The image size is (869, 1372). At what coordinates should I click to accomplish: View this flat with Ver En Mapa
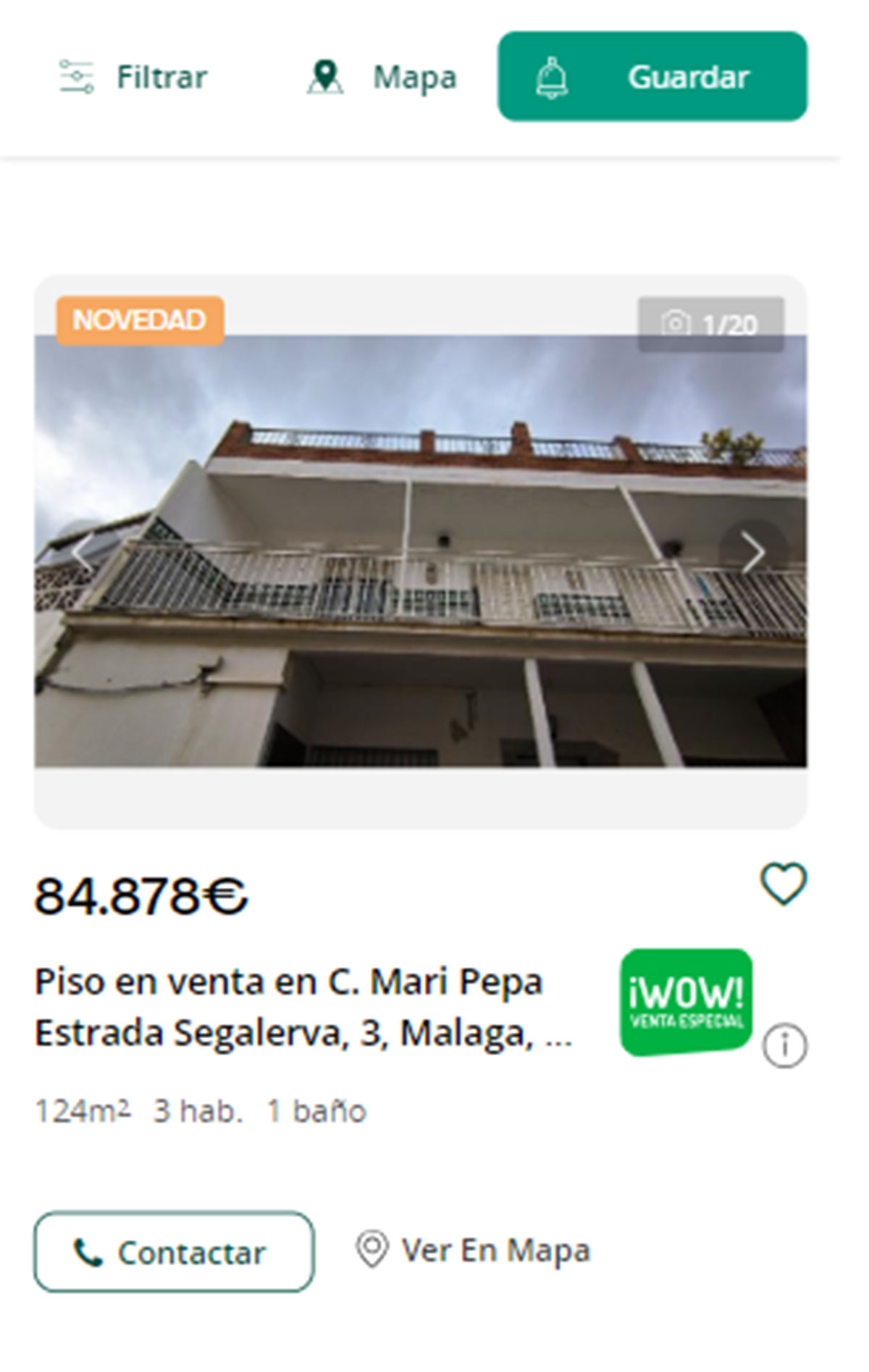click(x=474, y=1250)
